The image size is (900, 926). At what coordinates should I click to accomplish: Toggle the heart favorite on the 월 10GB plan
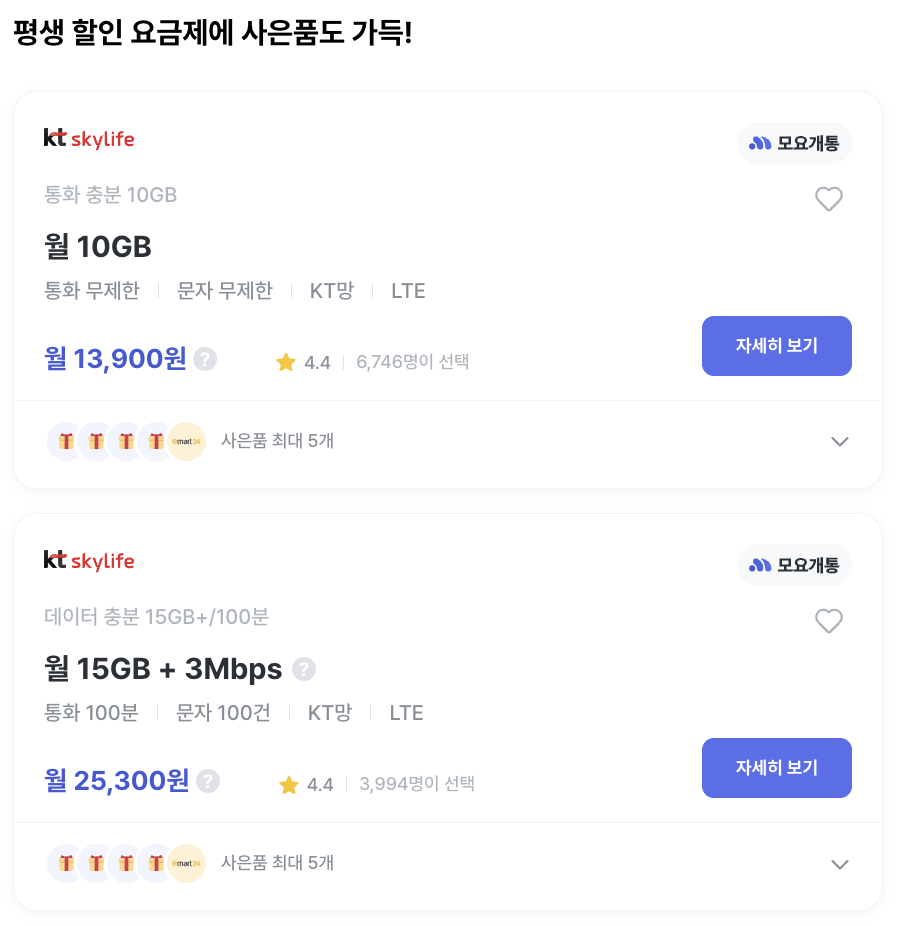(829, 199)
